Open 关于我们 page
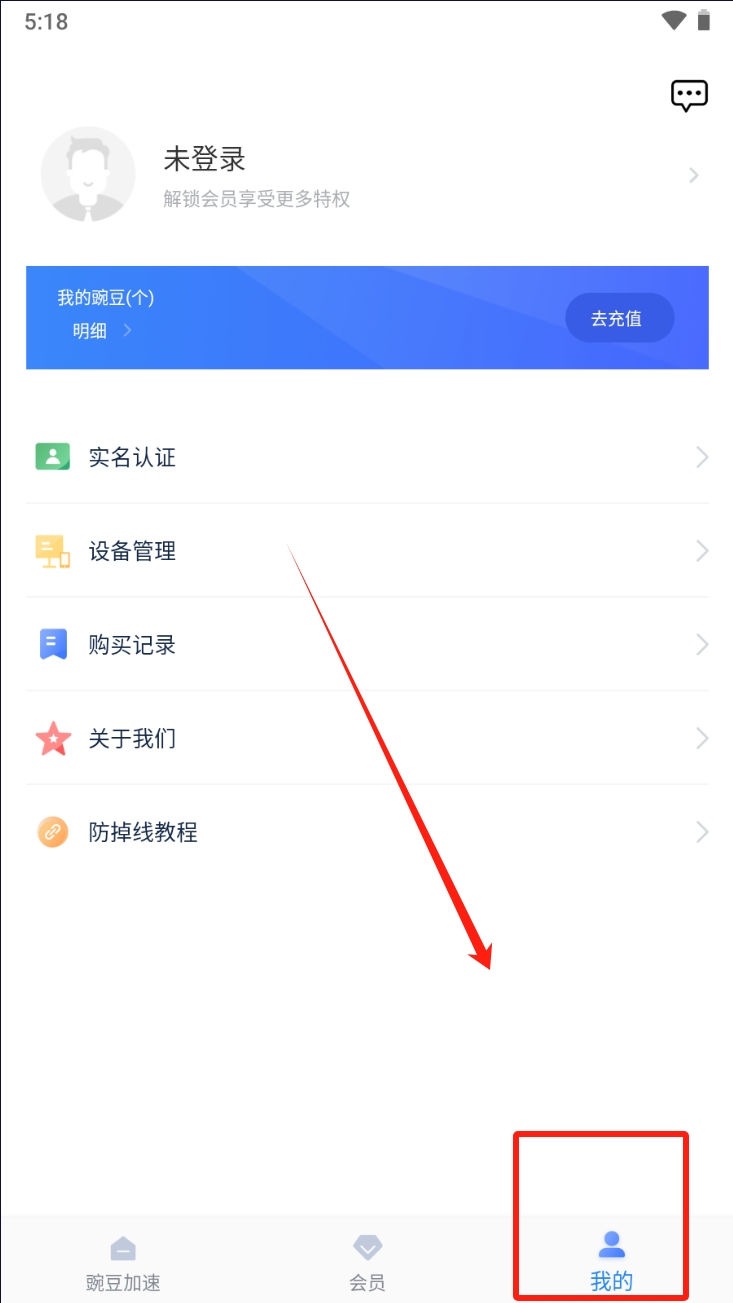Image resolution: width=733 pixels, height=1303 pixels. tap(366, 738)
